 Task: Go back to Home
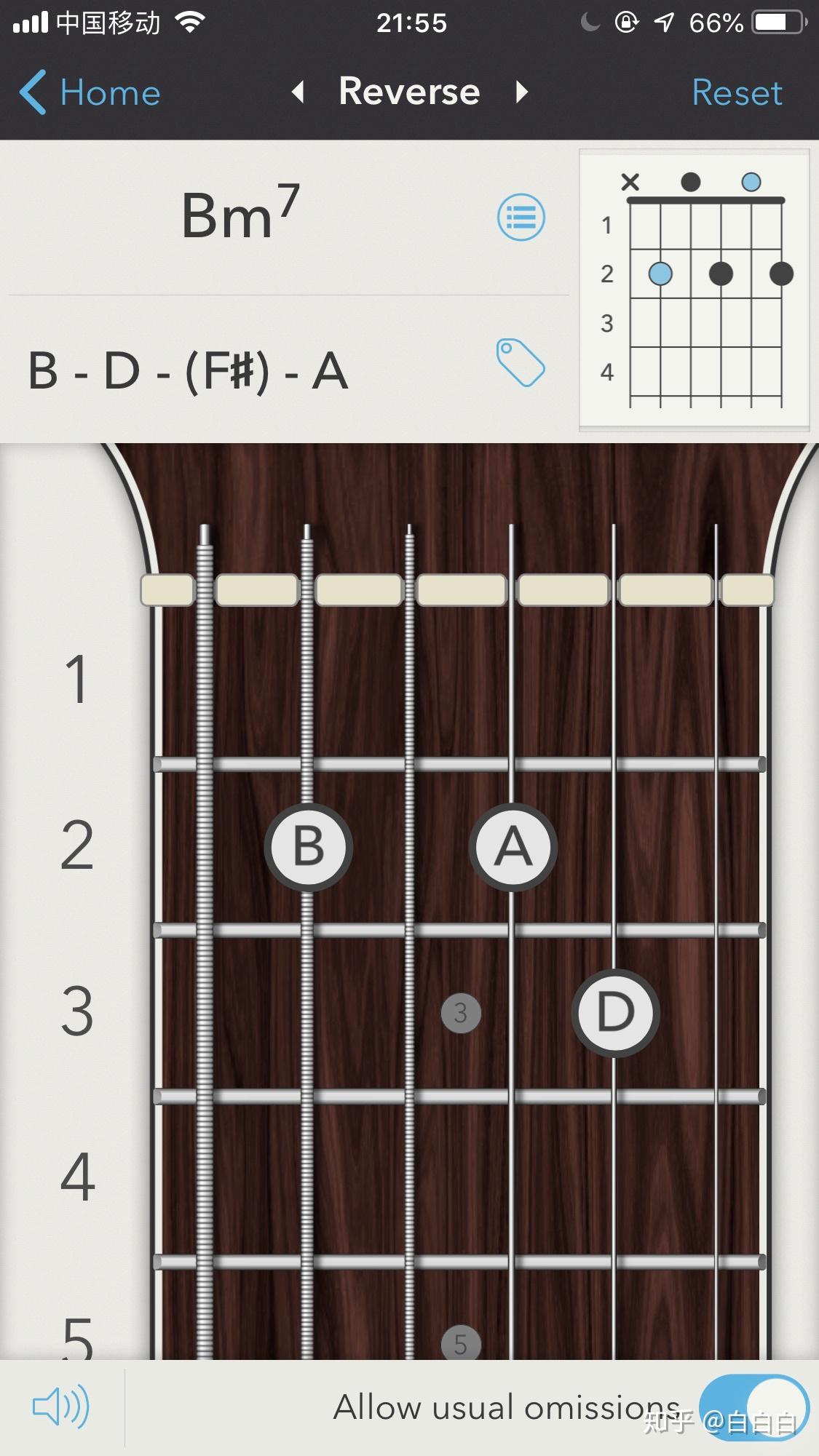click(x=90, y=92)
